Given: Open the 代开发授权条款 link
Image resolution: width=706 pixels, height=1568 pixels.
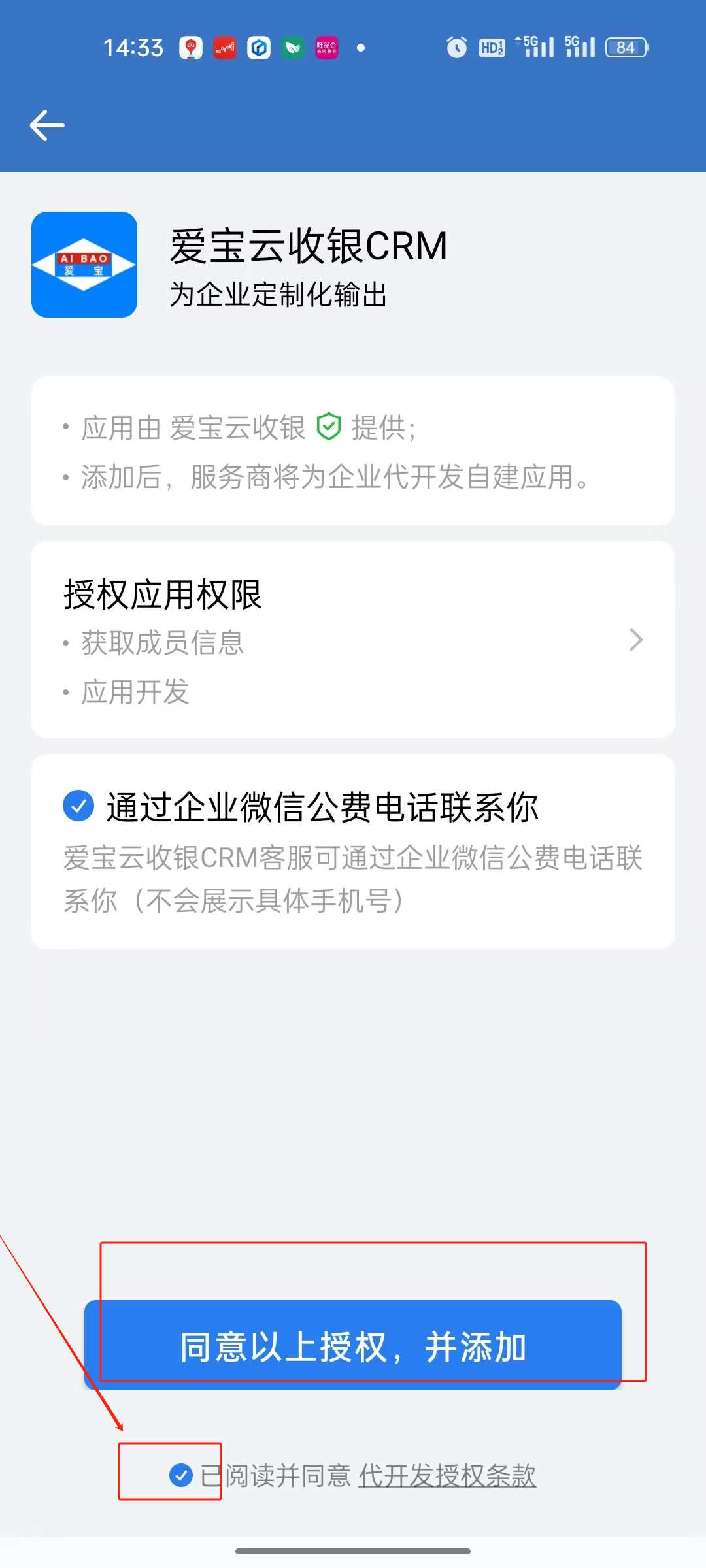Looking at the screenshot, I should pos(447,1475).
